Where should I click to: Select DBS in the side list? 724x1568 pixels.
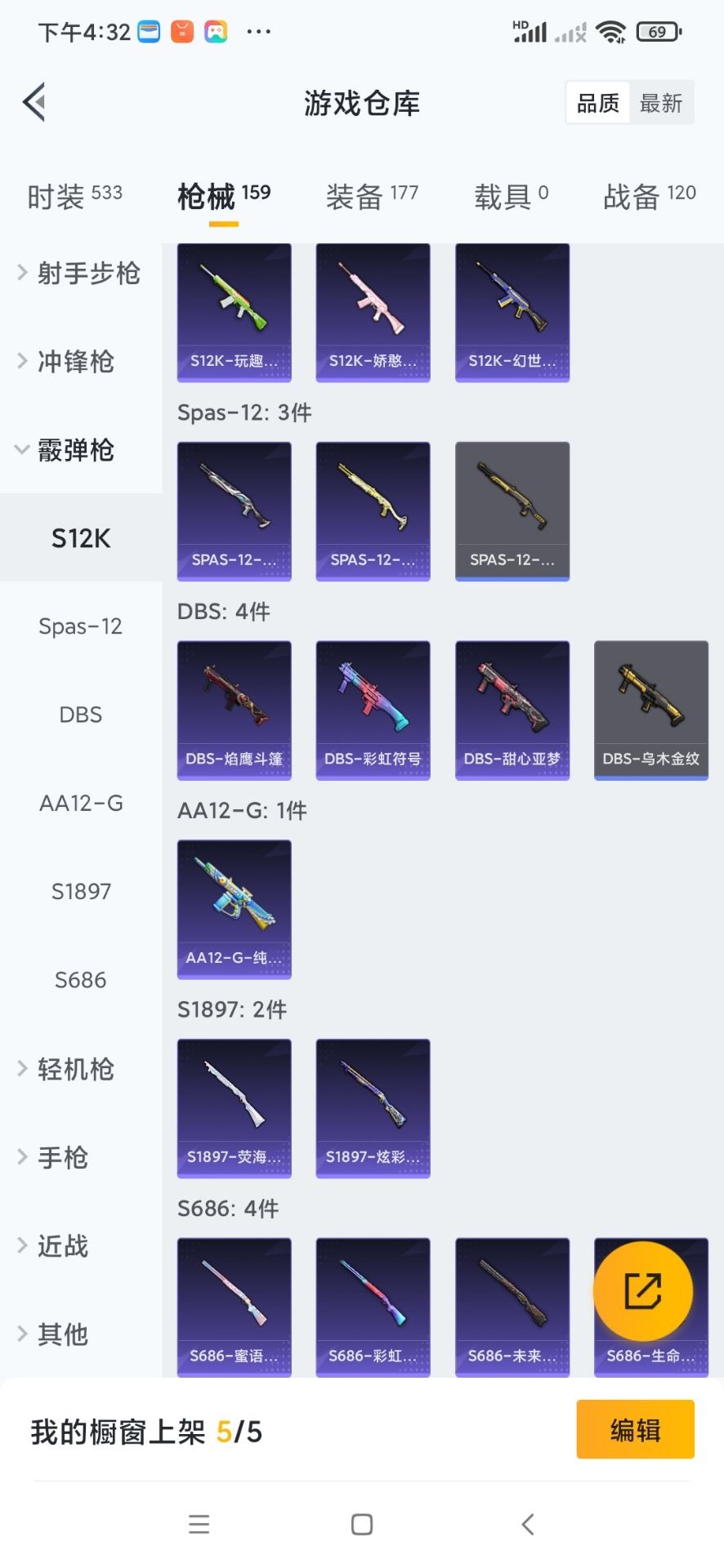[x=80, y=715]
